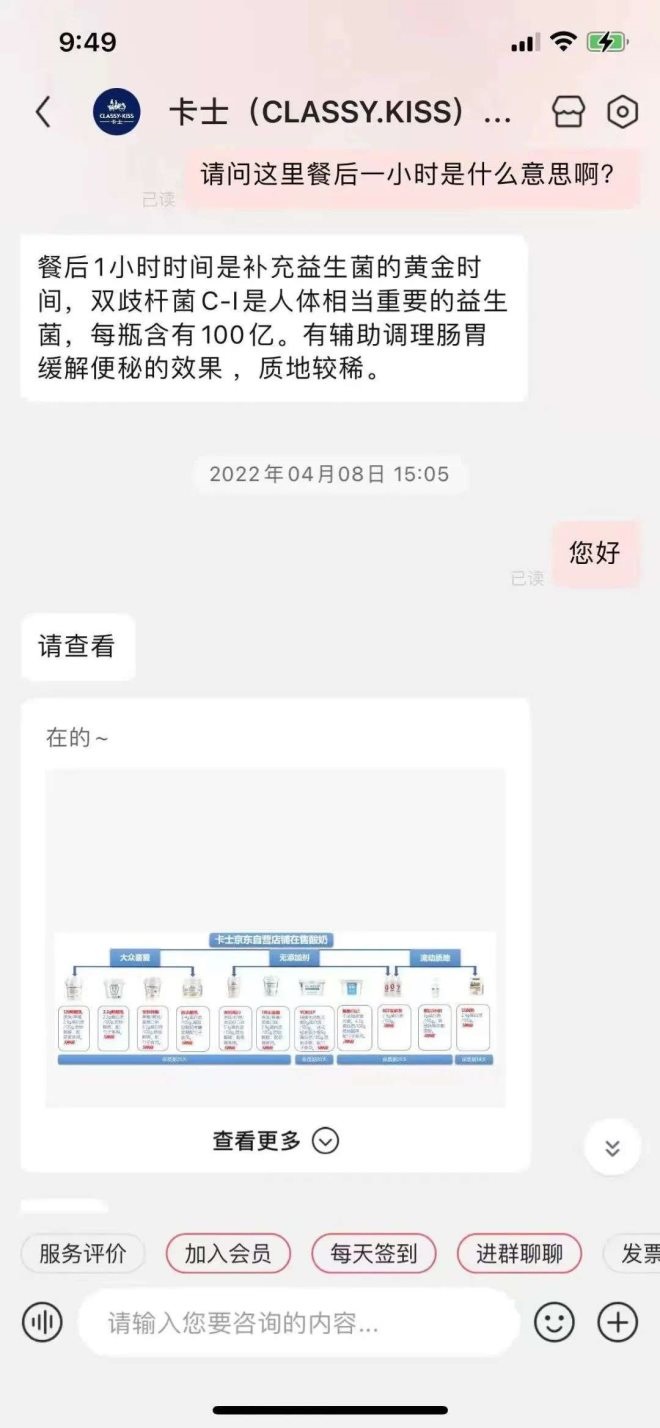This screenshot has width=660, height=1428.
Task: Jump to latest messages with down arrows
Action: point(612,1147)
